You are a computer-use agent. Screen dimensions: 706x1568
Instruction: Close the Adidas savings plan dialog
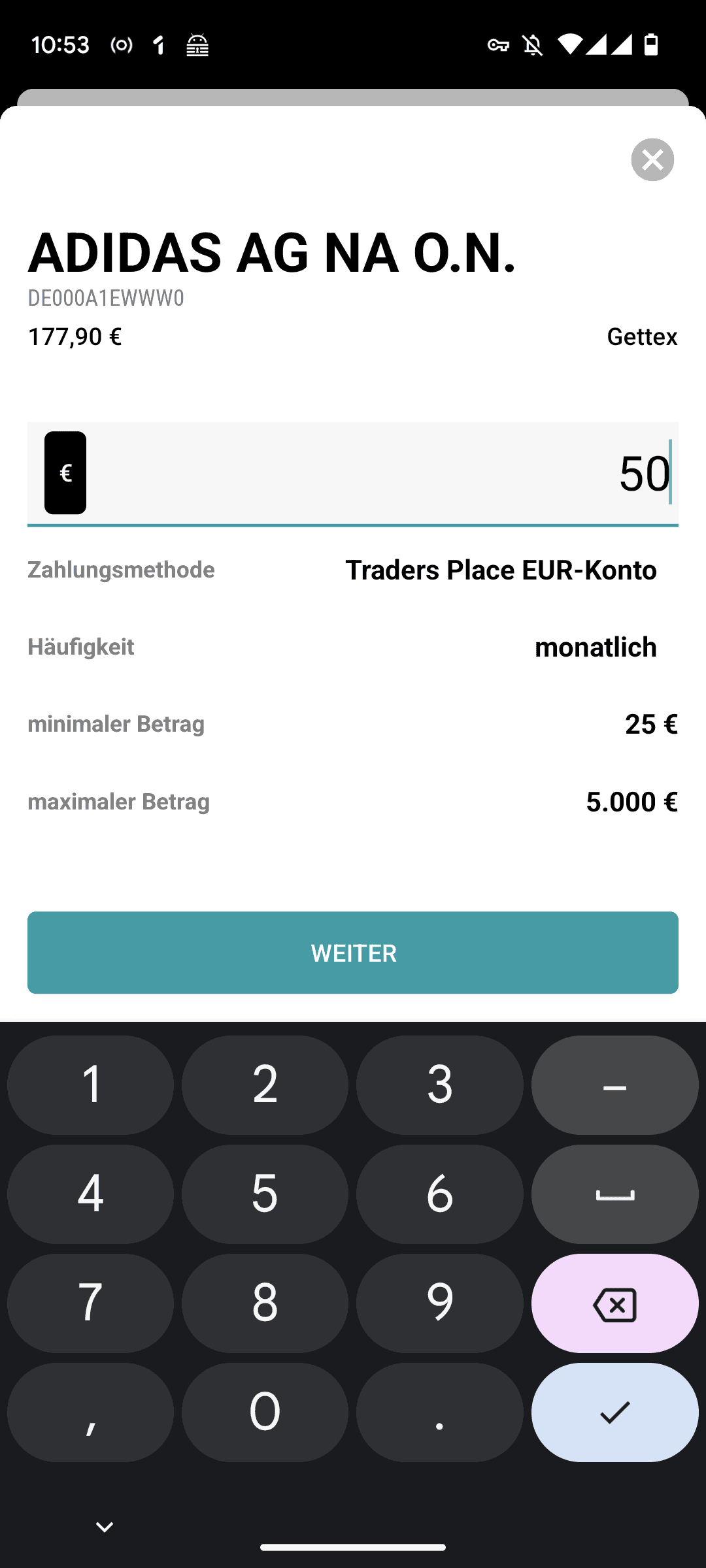652,159
